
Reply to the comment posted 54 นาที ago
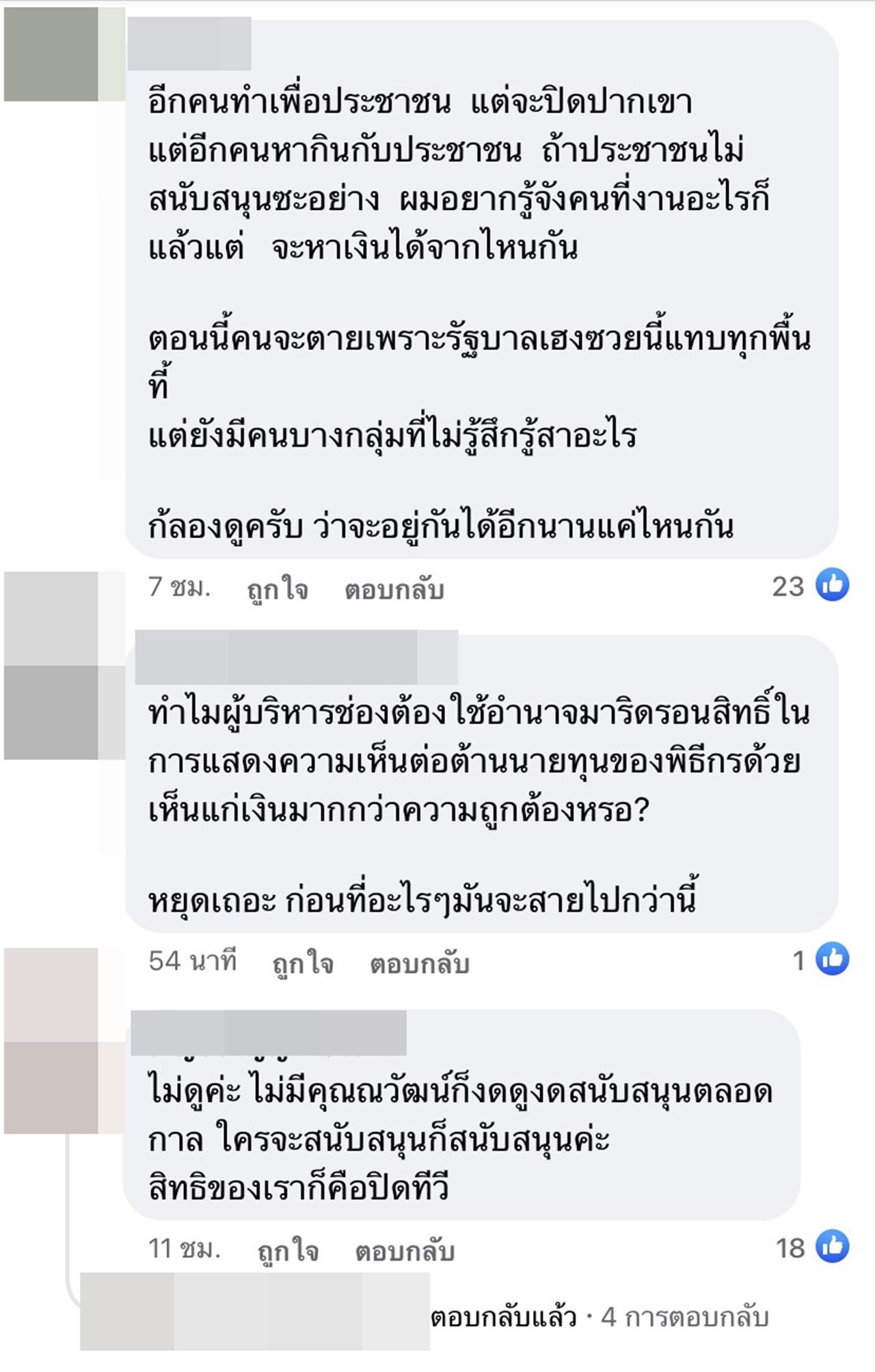pyautogui.click(x=419, y=964)
